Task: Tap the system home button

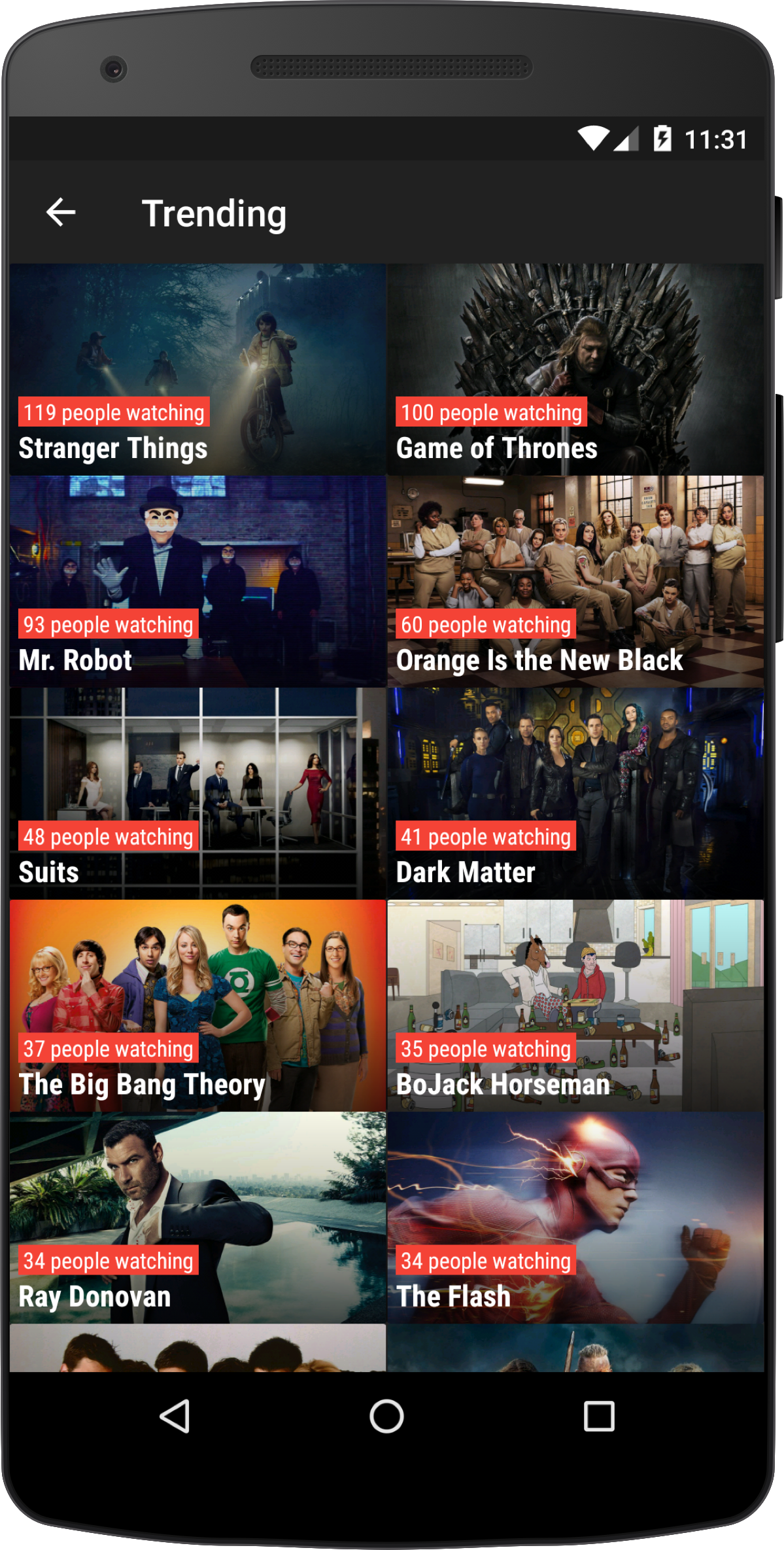Action: tap(386, 1417)
